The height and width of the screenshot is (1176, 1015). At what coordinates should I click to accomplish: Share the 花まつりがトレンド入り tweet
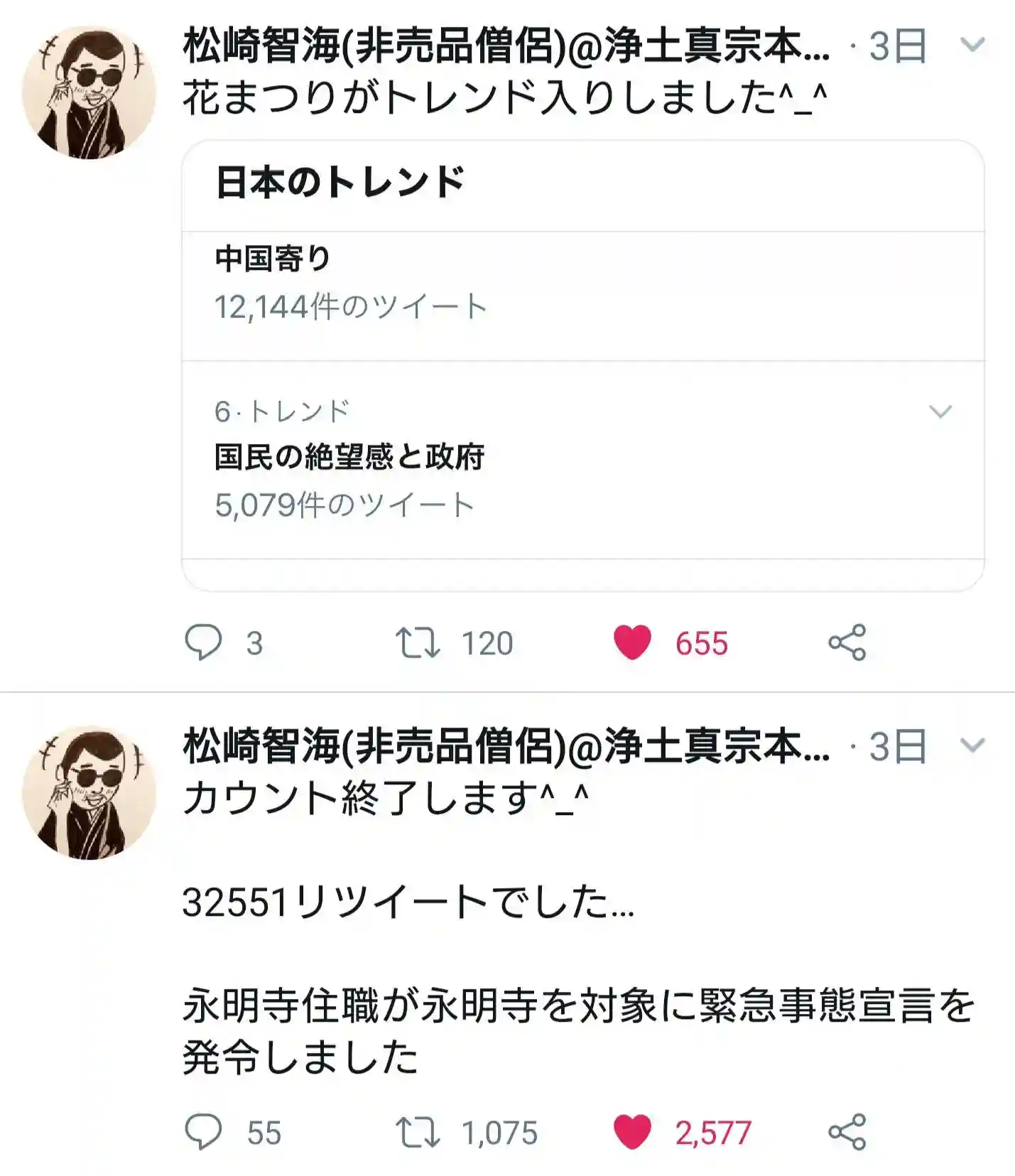point(847,642)
